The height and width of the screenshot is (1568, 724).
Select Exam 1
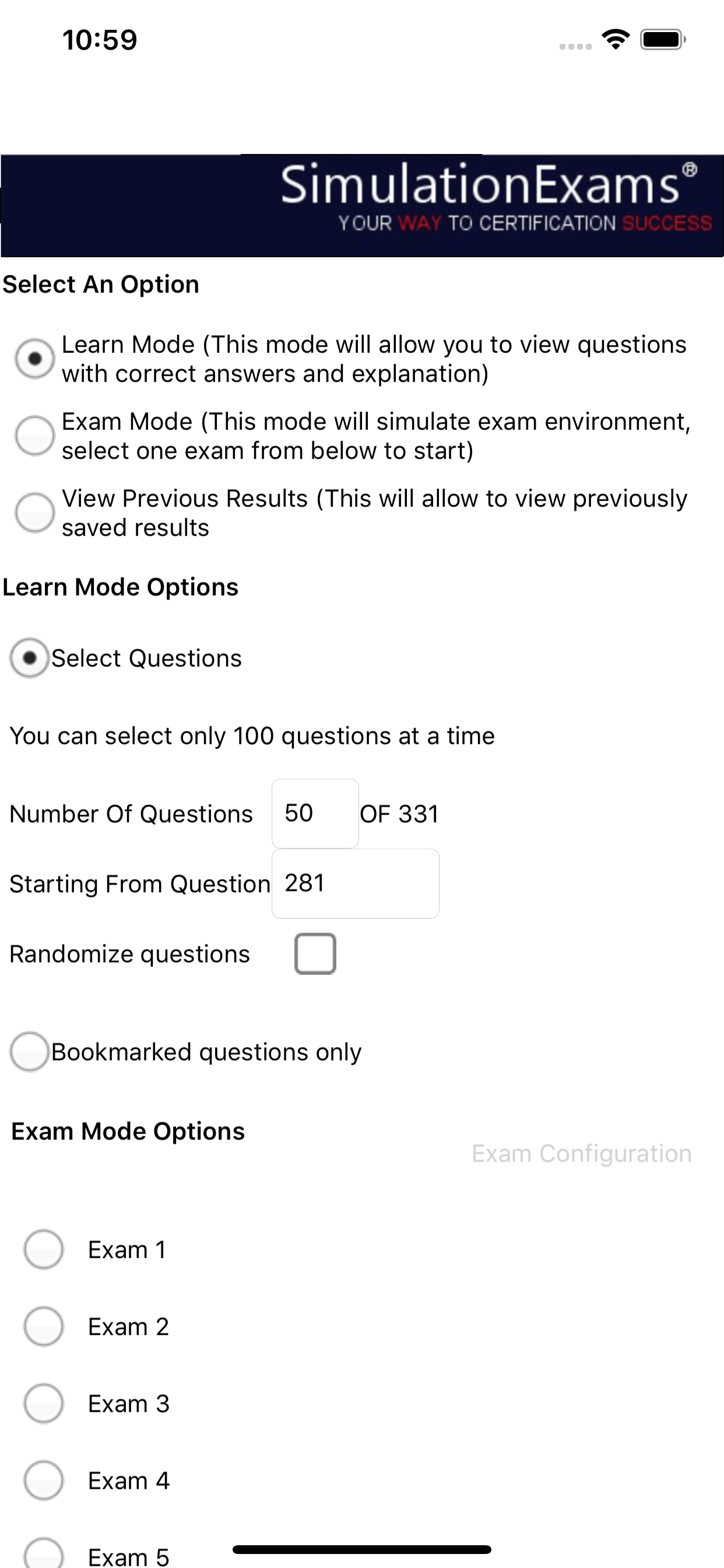pos(43,1249)
